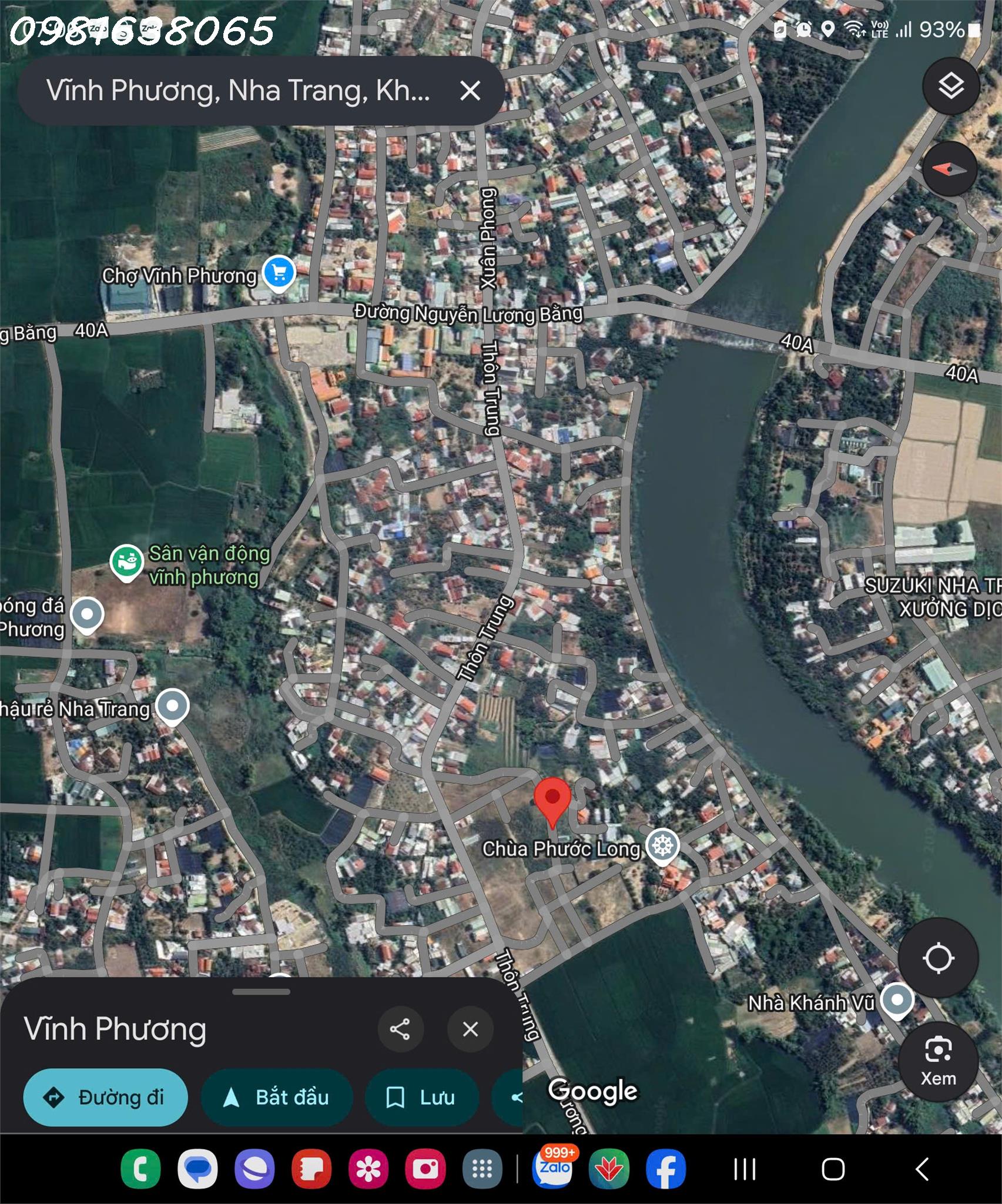Viewport: 1002px width, 1204px height.
Task: Launch Facebook from the taskbar
Action: click(x=666, y=1169)
